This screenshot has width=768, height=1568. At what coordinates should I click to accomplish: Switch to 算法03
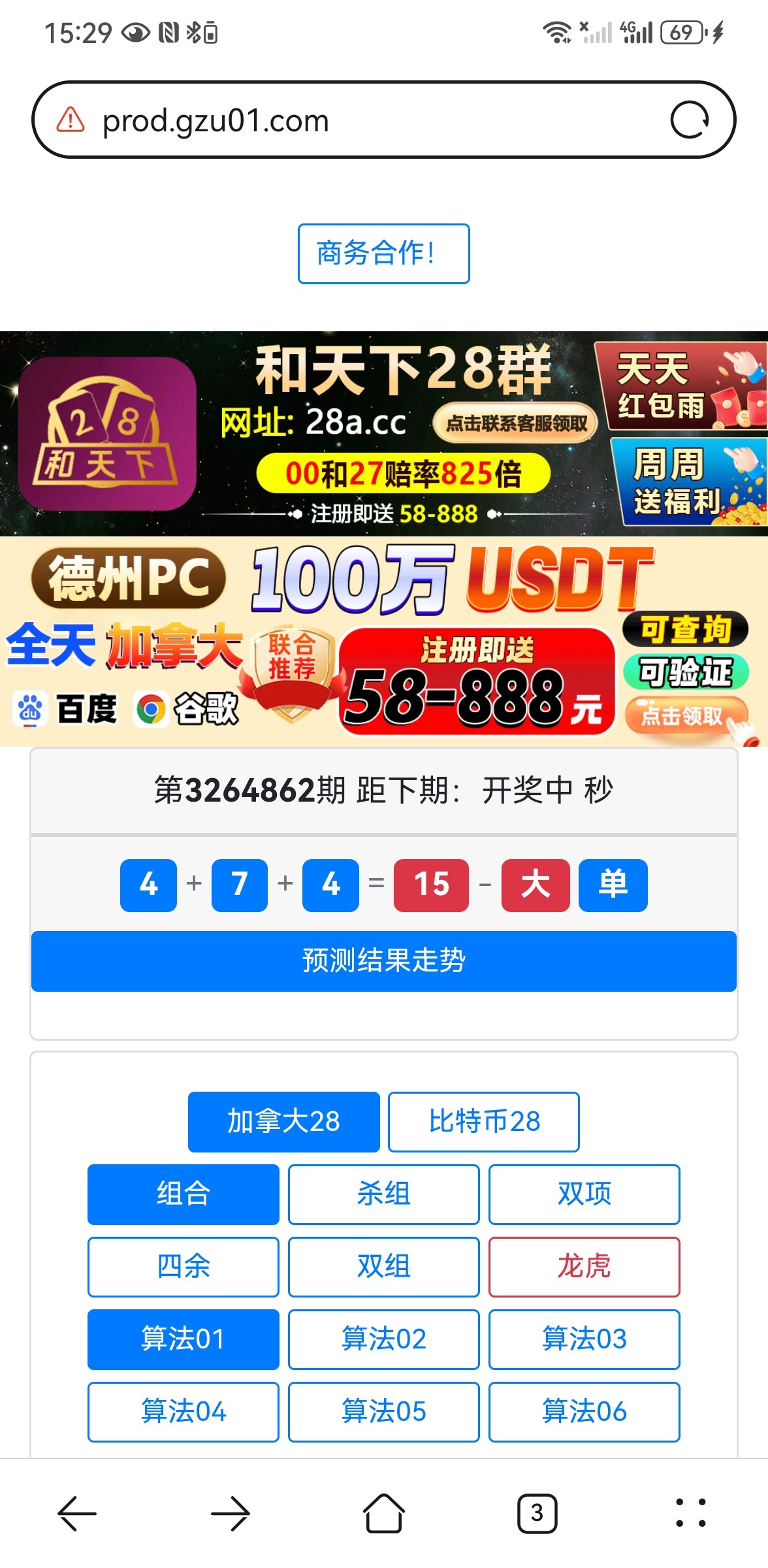[584, 1339]
